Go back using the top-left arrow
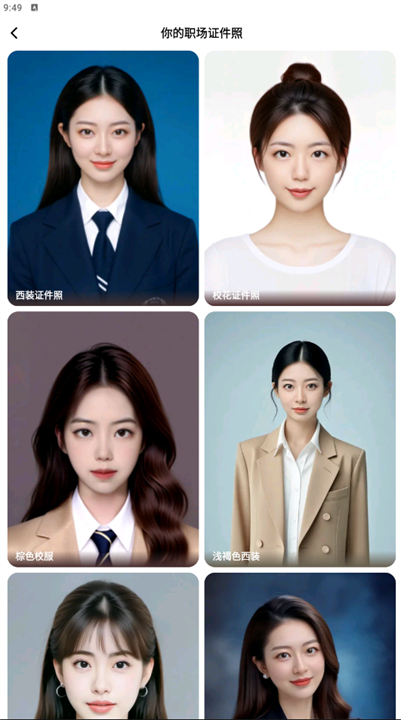Image resolution: width=401 pixels, height=720 pixels. tap(14, 33)
